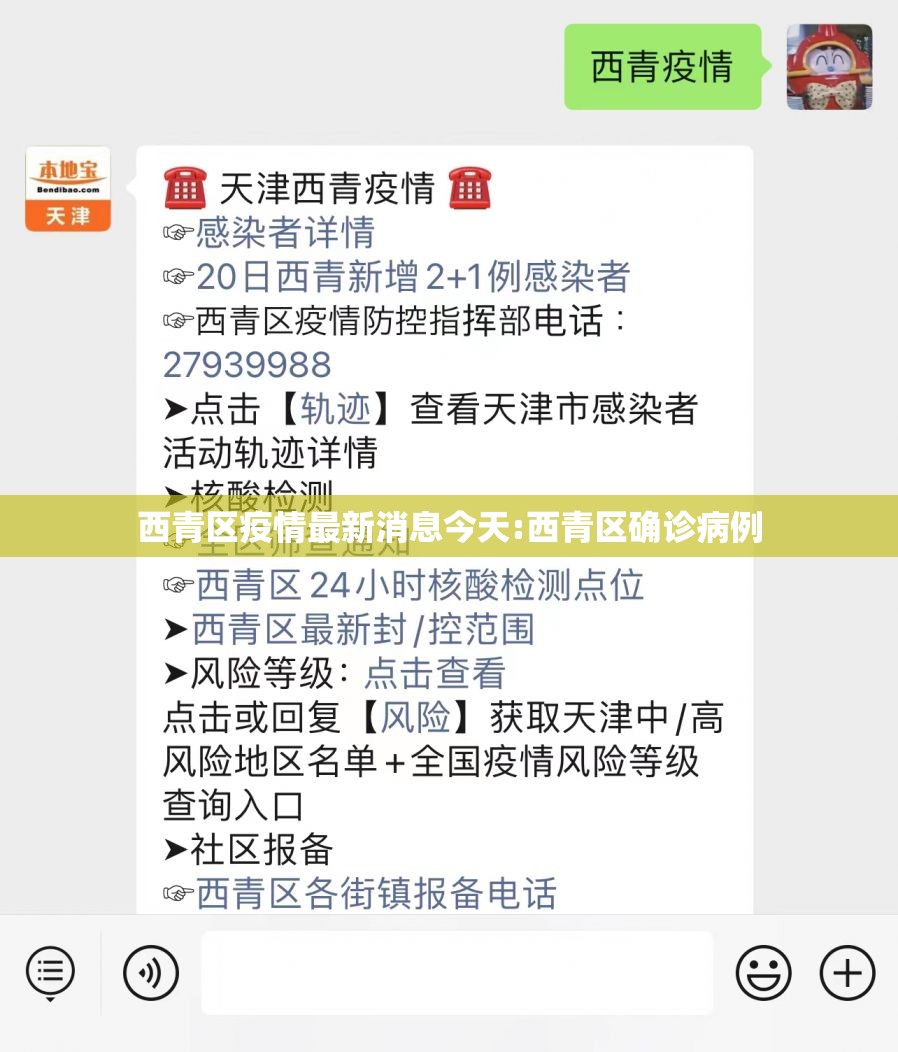898x1052 pixels.
Task: Tap the 风险 keyword link
Action: click(x=414, y=717)
